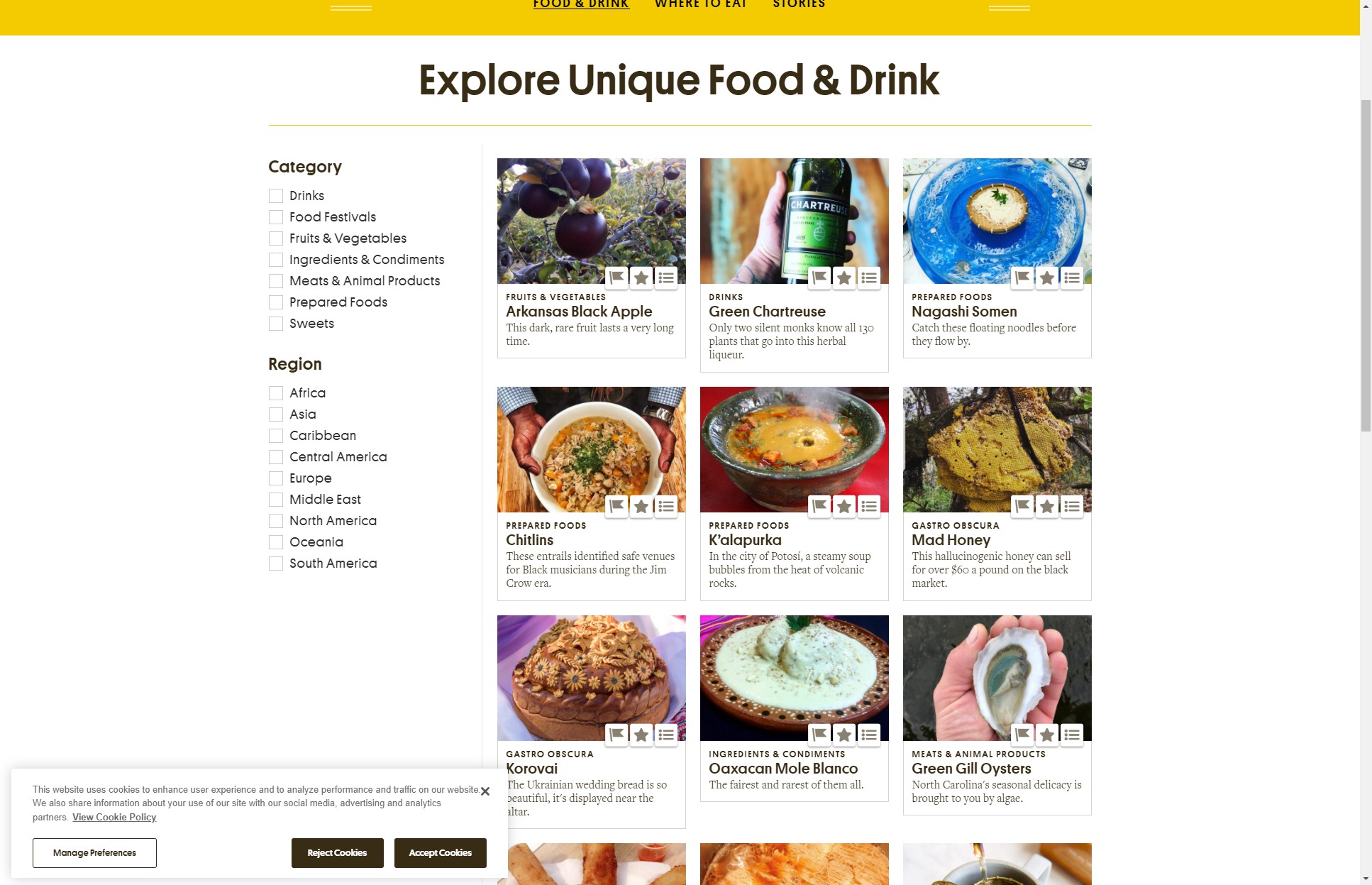This screenshot has height=885, width=1372.
Task: Reject cookies in the banner
Action: [x=337, y=853]
